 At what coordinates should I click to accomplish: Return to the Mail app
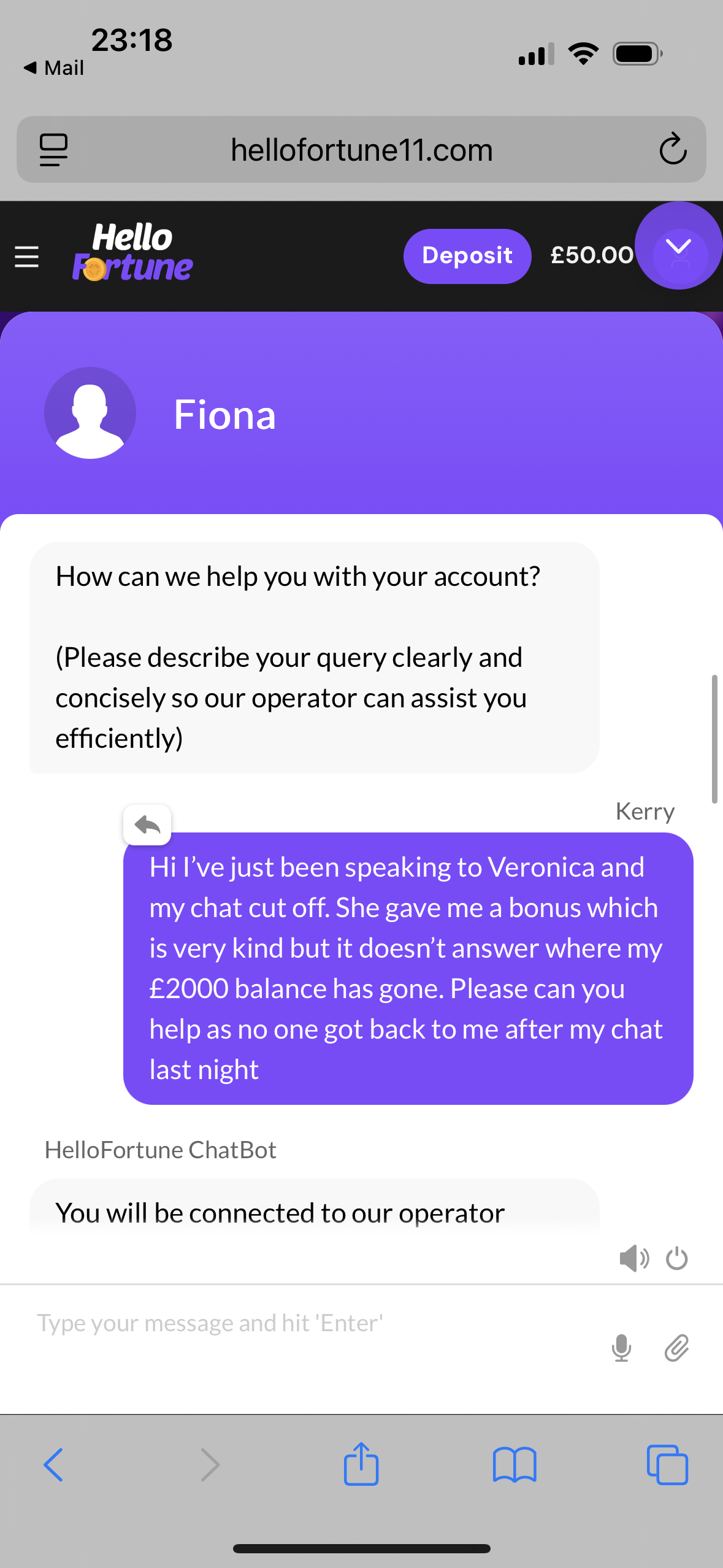54,67
